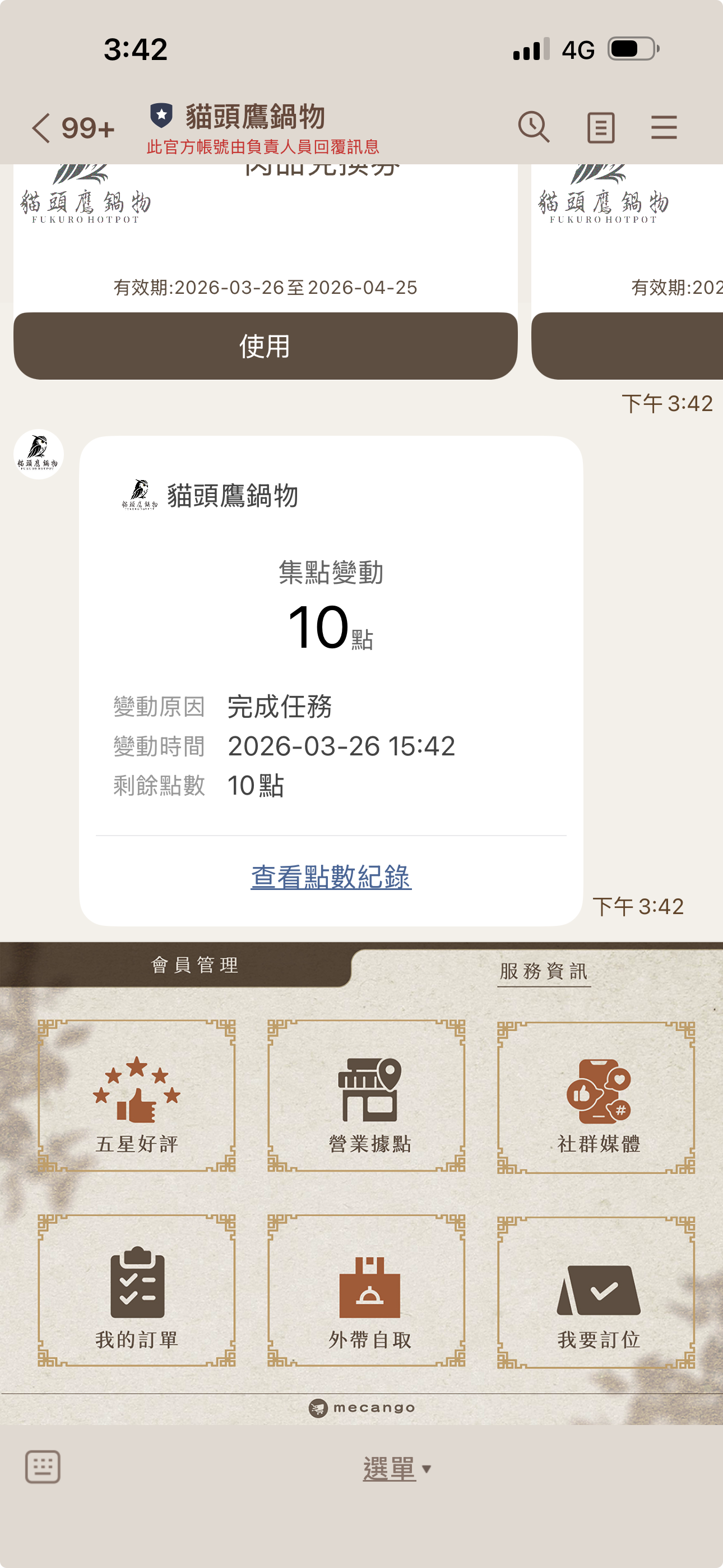Open 我的訂單 tile

[137, 1292]
